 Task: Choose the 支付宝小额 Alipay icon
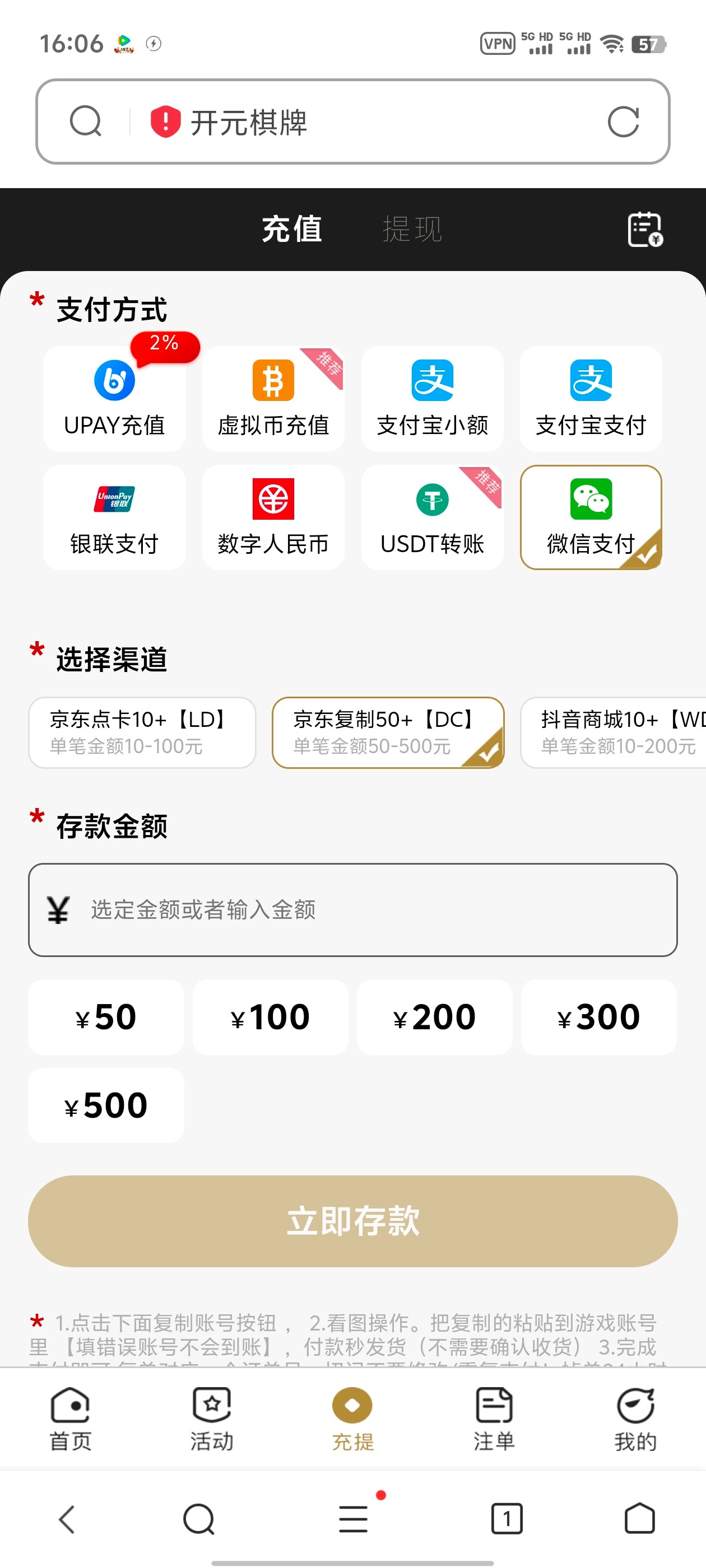[432, 396]
